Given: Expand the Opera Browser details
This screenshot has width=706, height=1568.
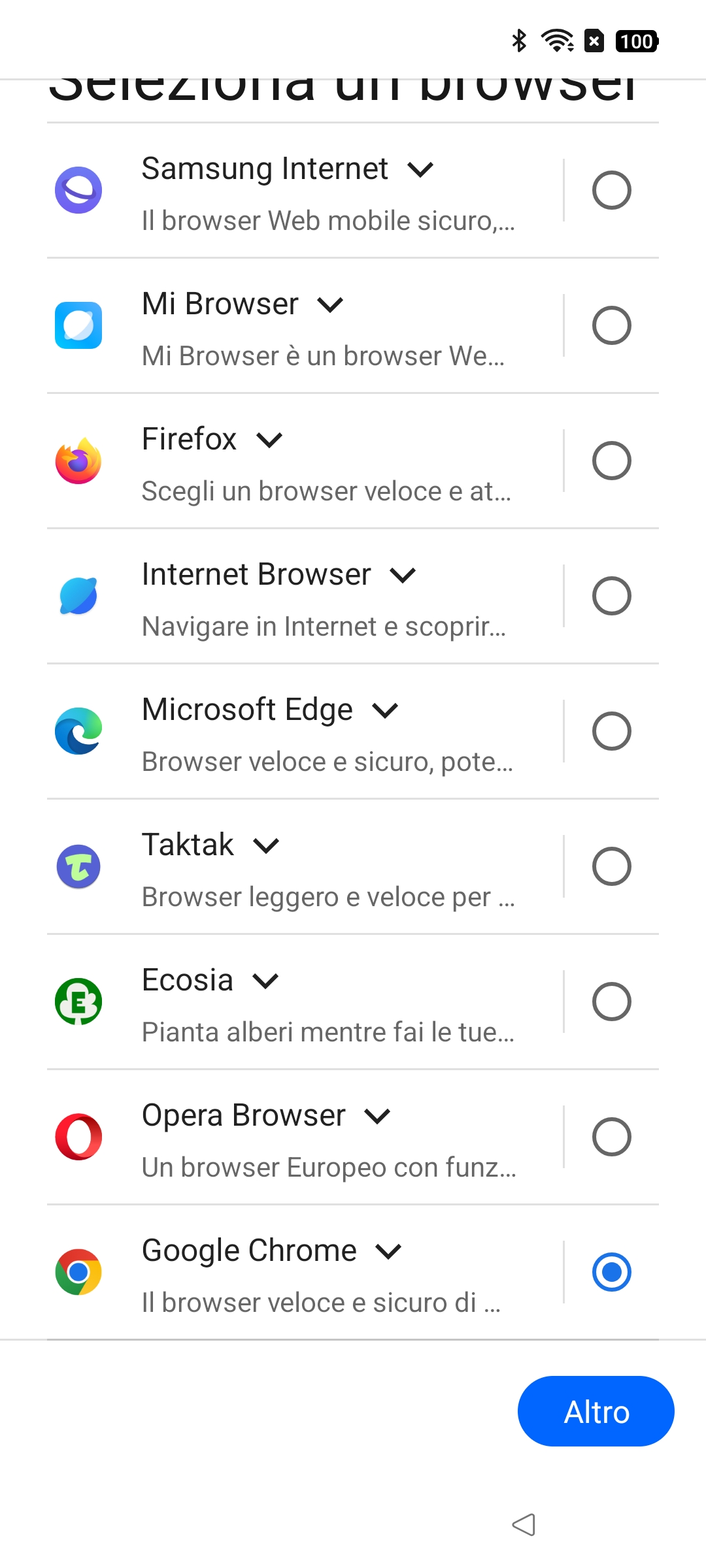Looking at the screenshot, I should pos(377,1117).
